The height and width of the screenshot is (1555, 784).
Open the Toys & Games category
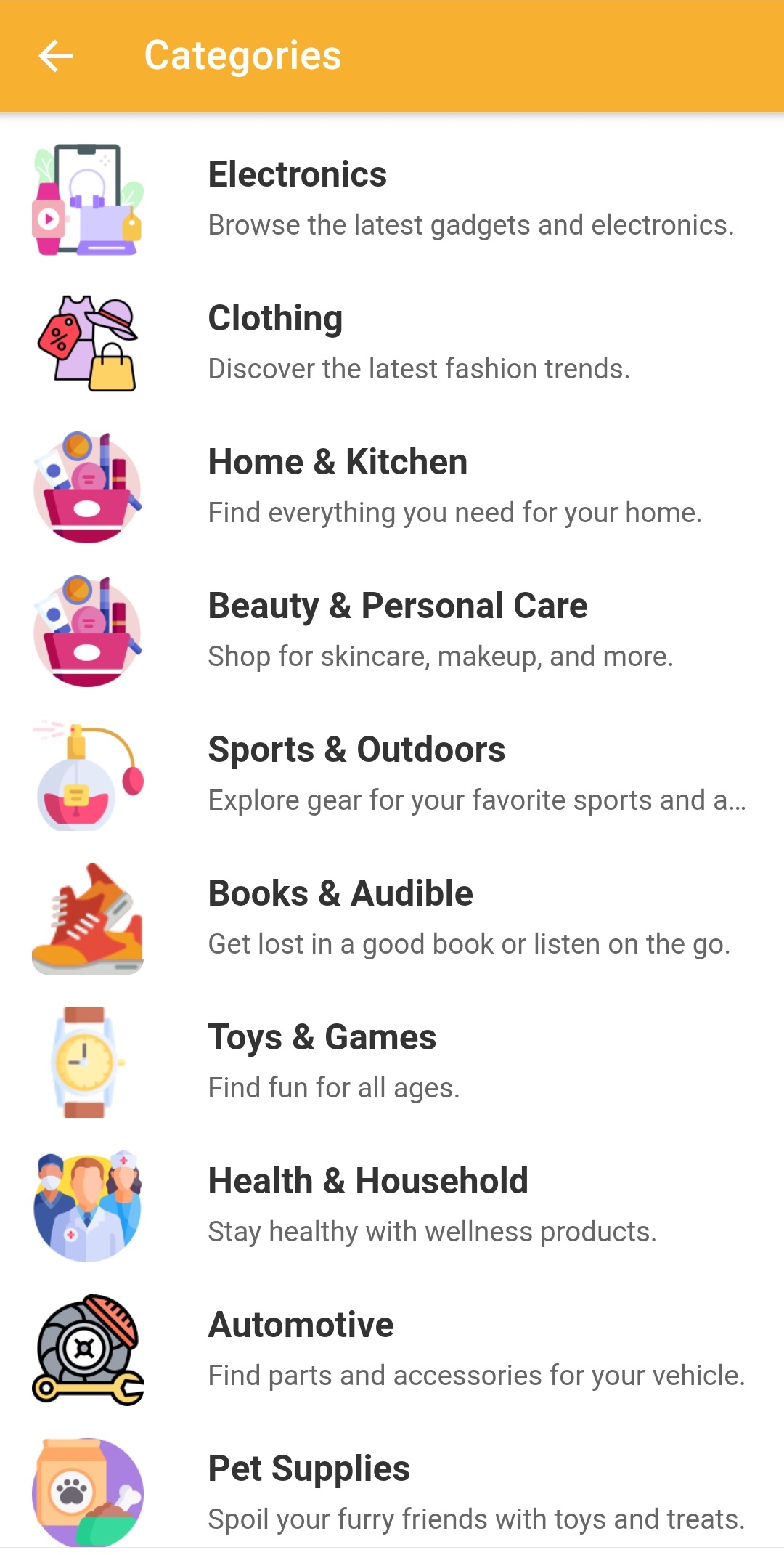[392, 1061]
